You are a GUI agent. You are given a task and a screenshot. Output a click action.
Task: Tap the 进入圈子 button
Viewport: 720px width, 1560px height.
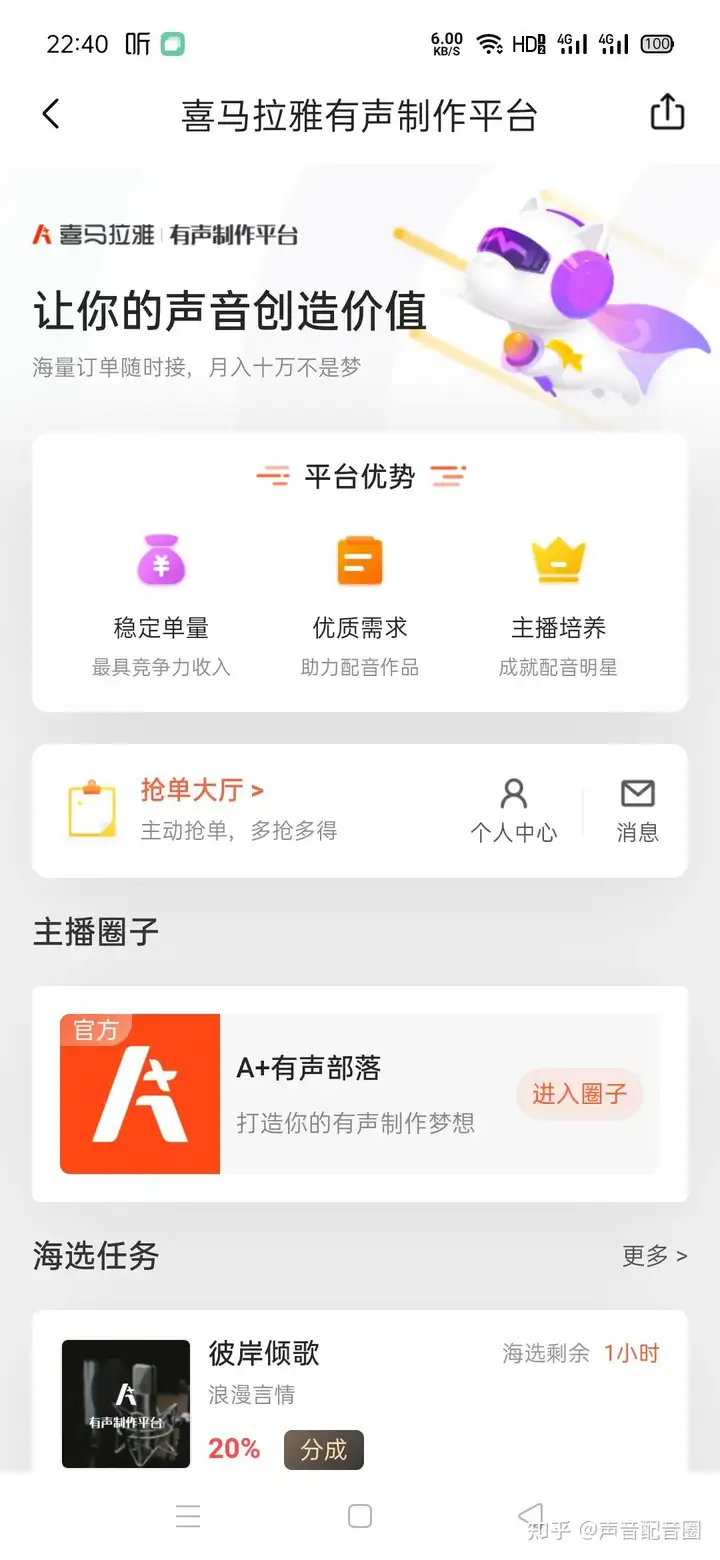[x=579, y=1094]
